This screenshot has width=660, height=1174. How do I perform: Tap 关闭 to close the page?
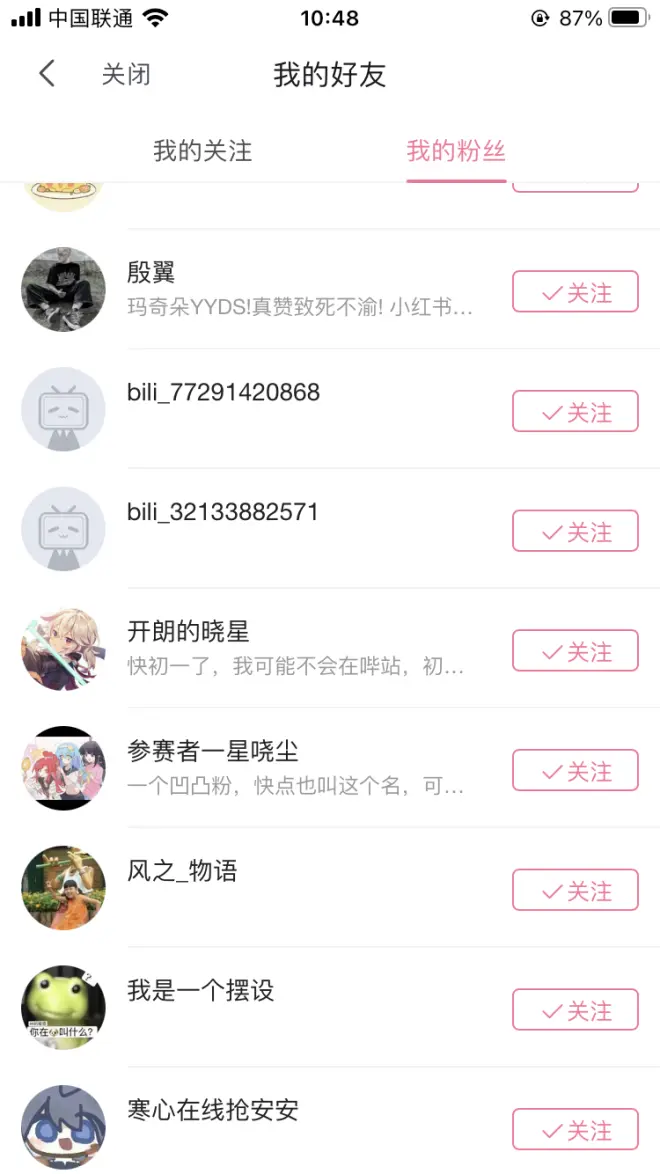[126, 75]
